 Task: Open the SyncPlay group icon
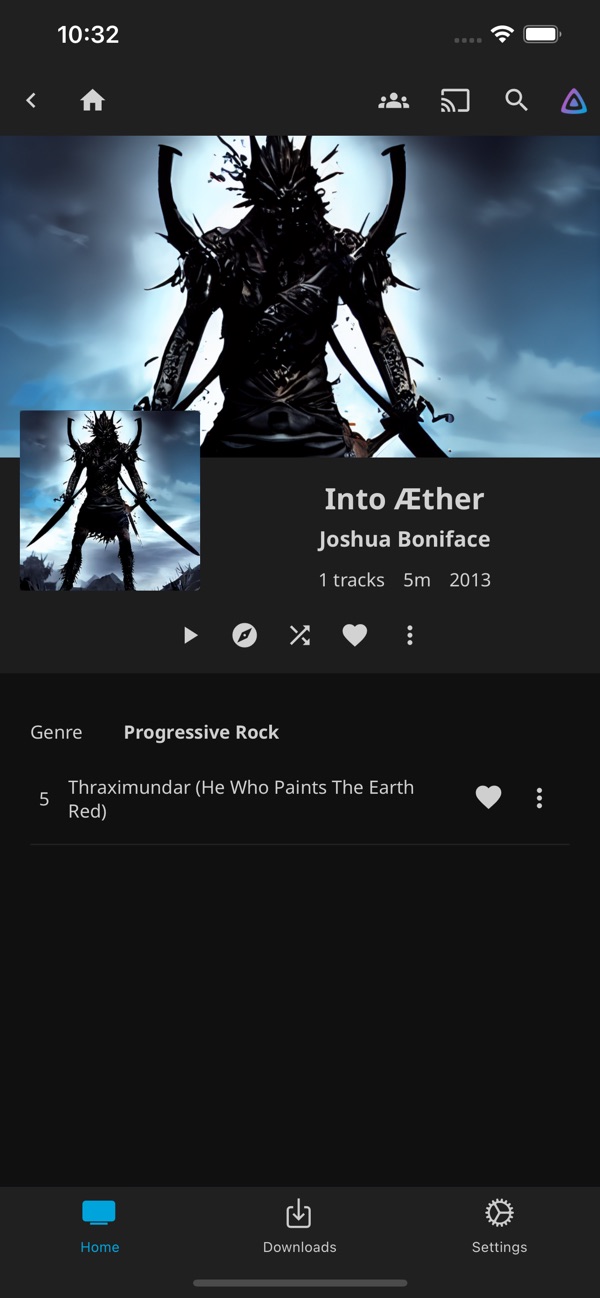(x=394, y=100)
